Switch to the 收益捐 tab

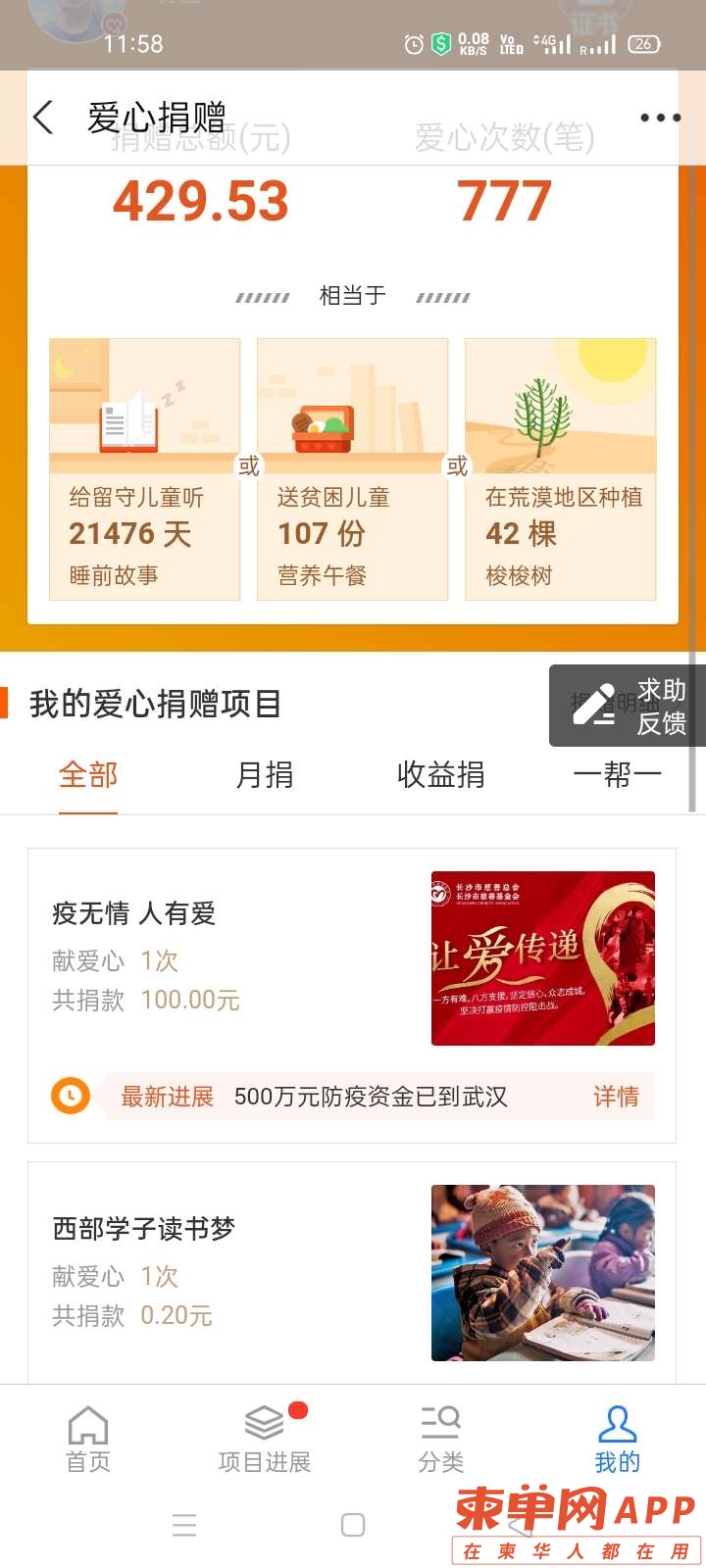440,775
